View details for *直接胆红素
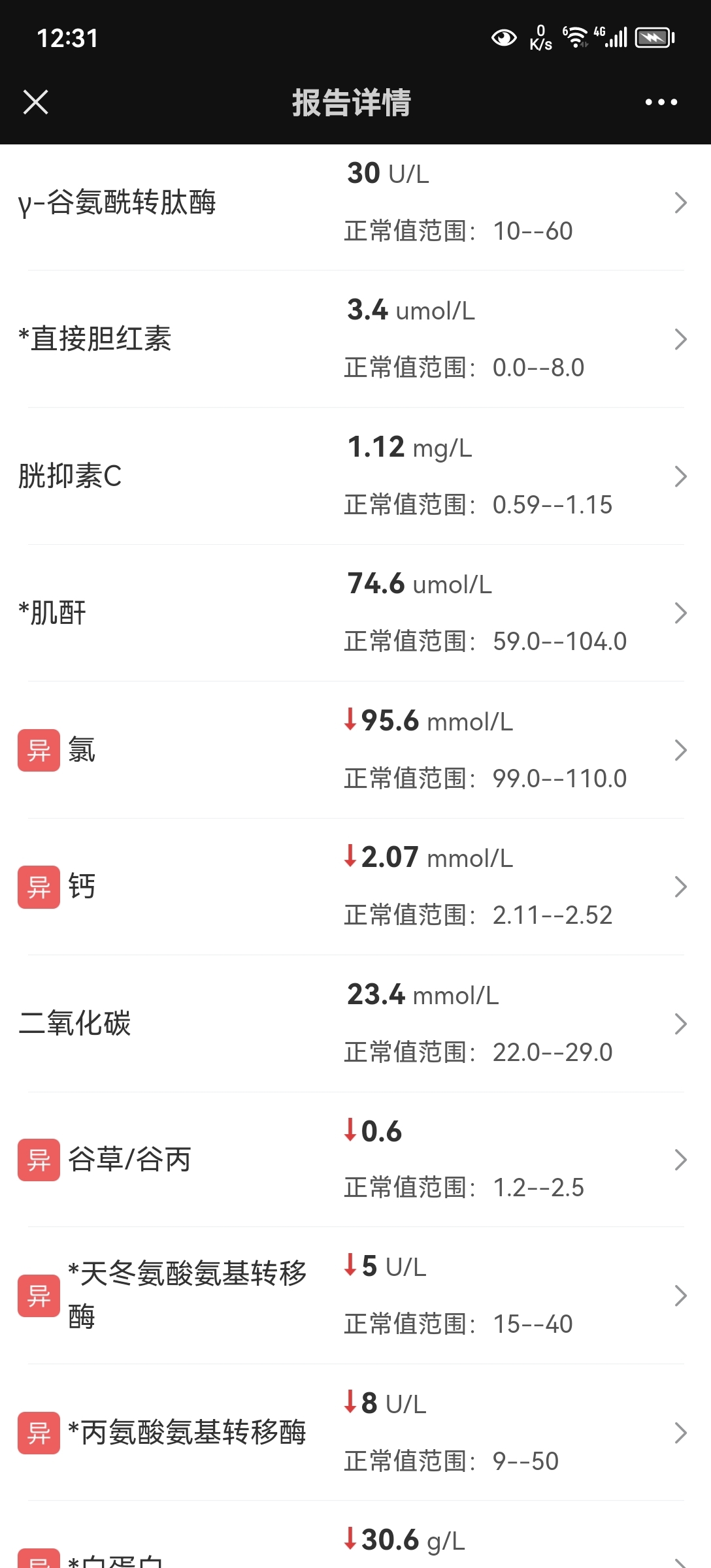The width and height of the screenshot is (711, 1568). [355, 339]
